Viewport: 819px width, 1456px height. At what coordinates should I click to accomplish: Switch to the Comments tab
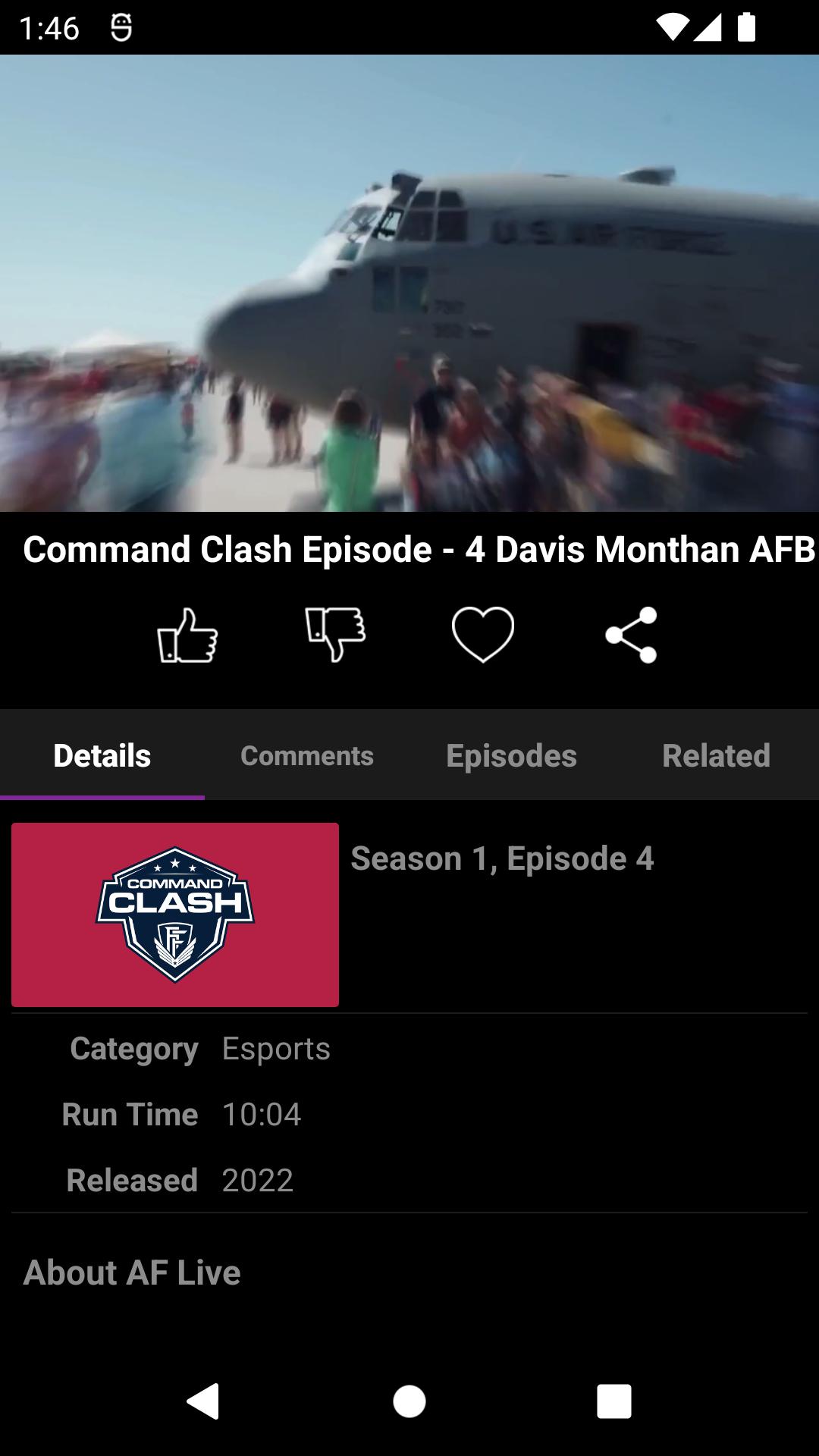coord(307,755)
